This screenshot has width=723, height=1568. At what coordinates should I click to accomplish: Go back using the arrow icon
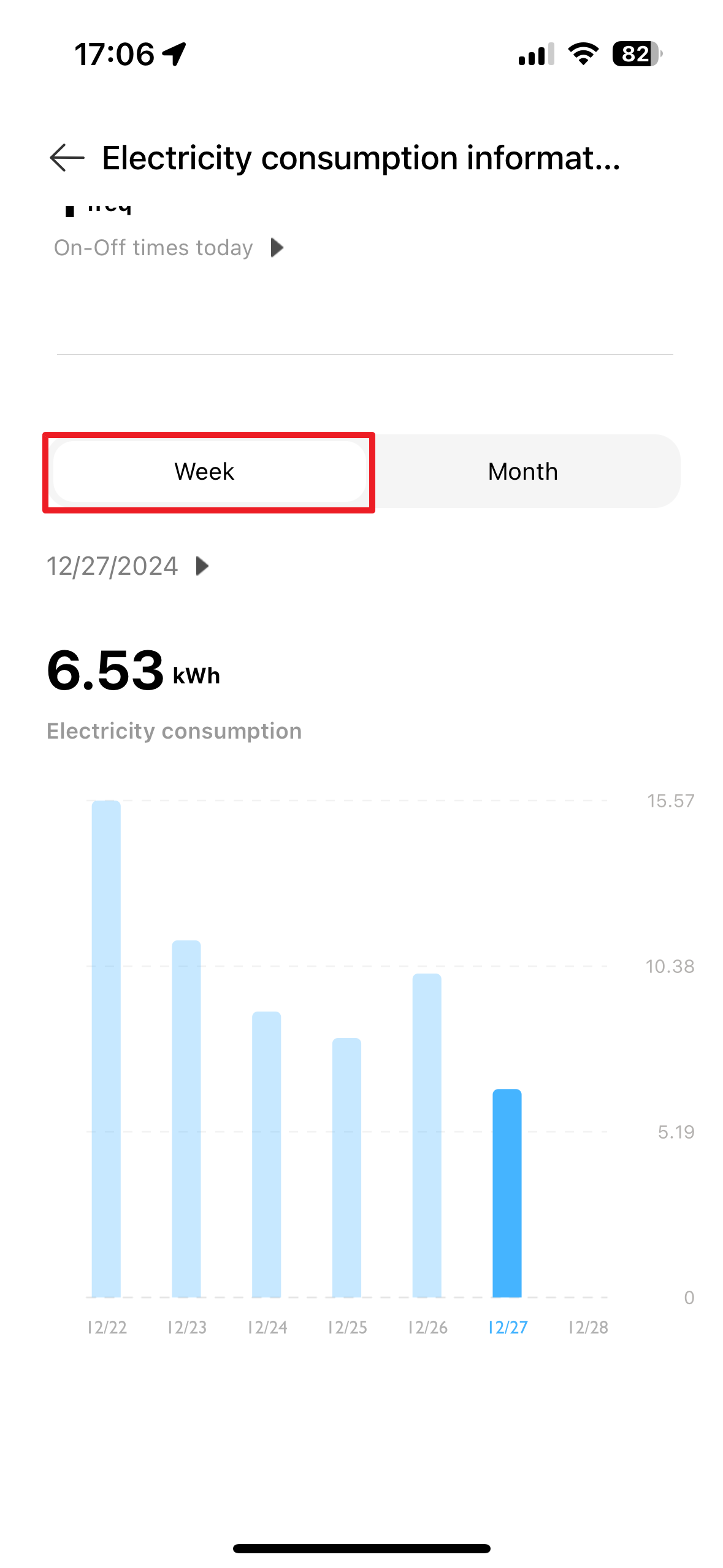(67, 158)
